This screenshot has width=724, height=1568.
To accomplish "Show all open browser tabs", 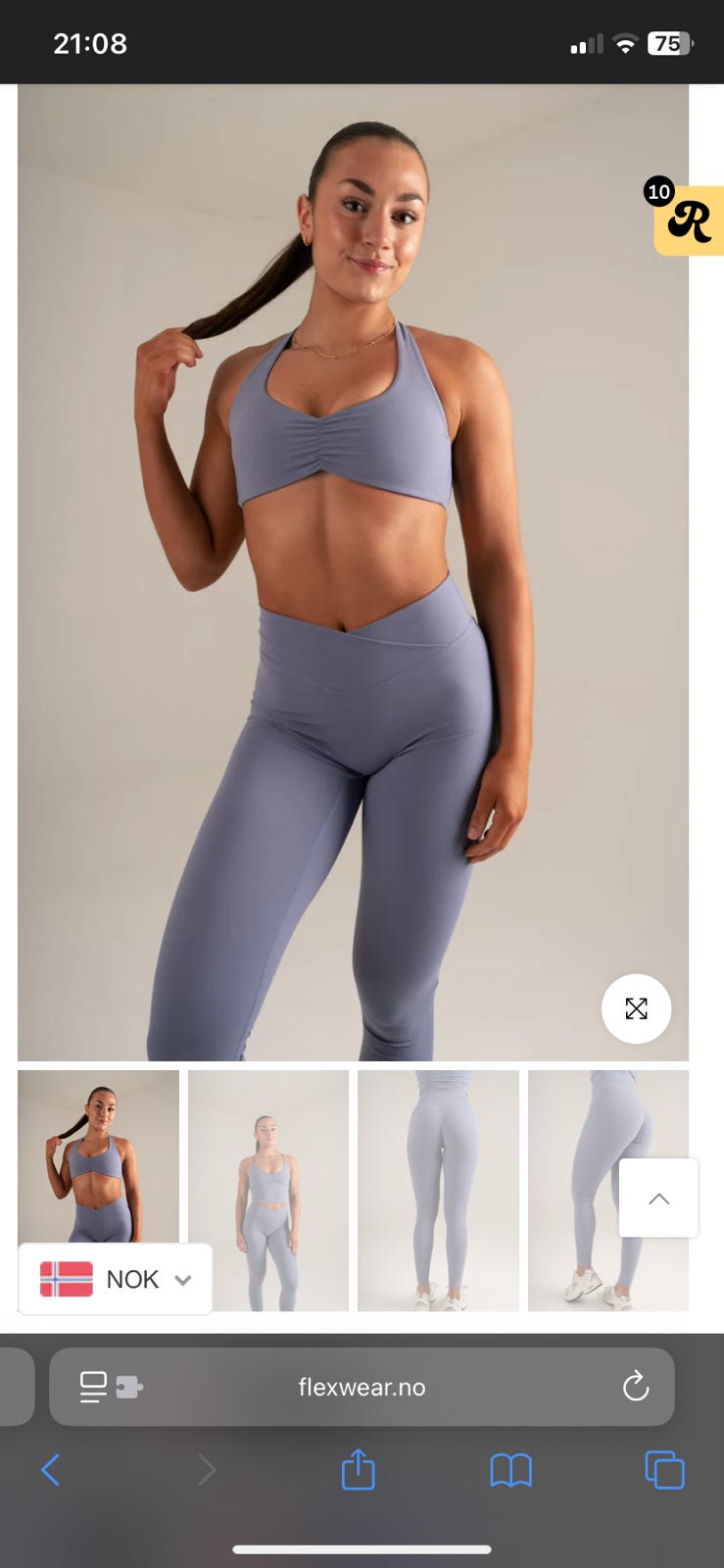I will pos(664,1470).
